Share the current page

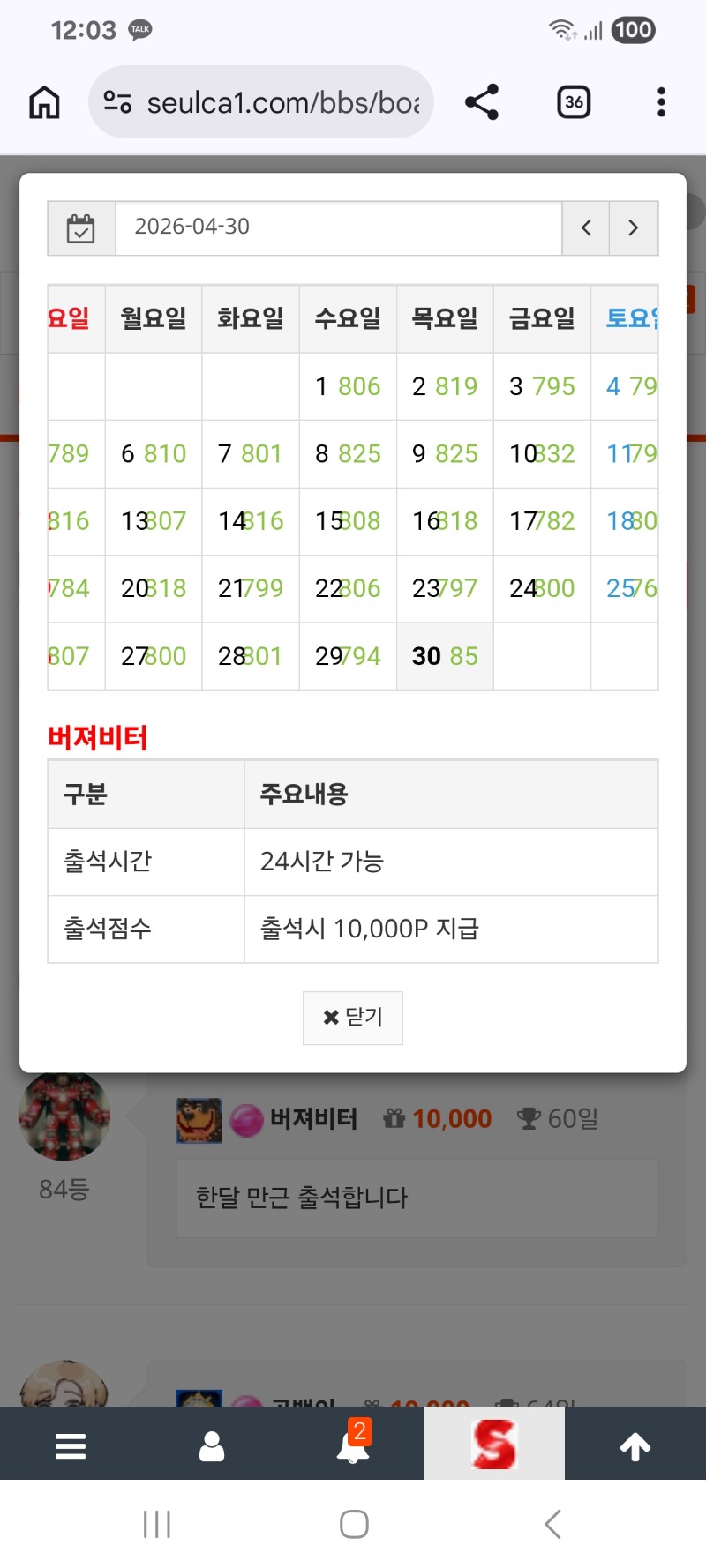pyautogui.click(x=482, y=102)
